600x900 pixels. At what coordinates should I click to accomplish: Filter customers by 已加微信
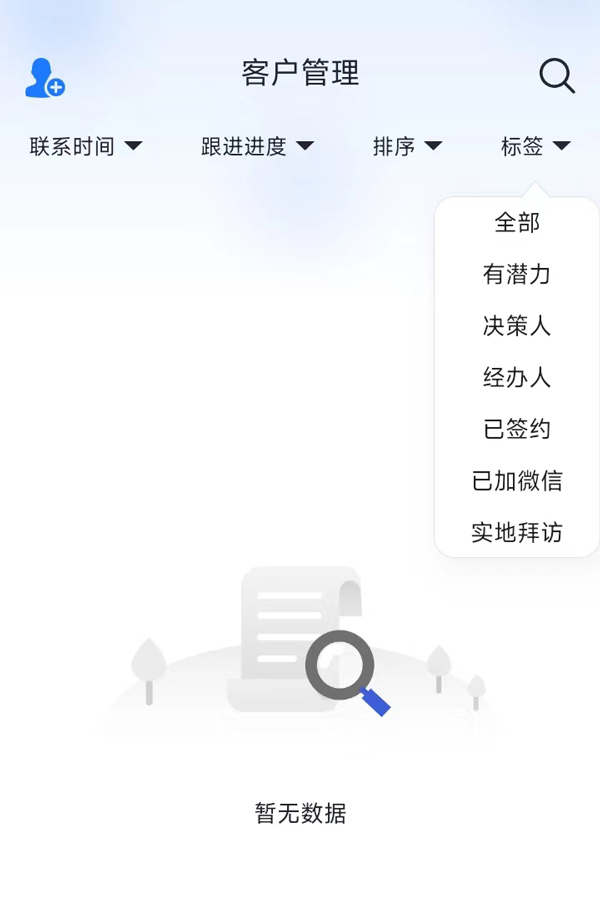pyautogui.click(x=517, y=481)
